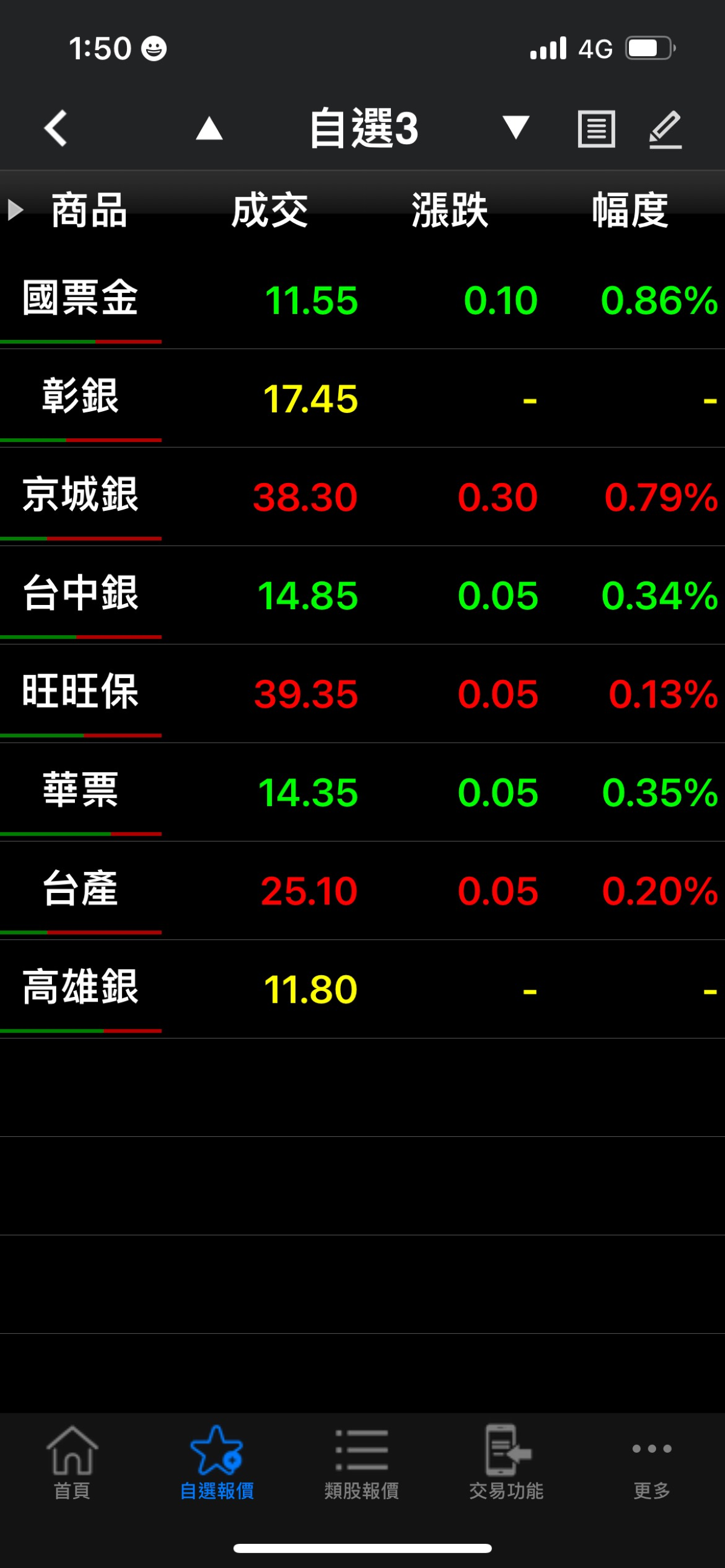Expand columns with the arrow beside 商品

click(15, 210)
